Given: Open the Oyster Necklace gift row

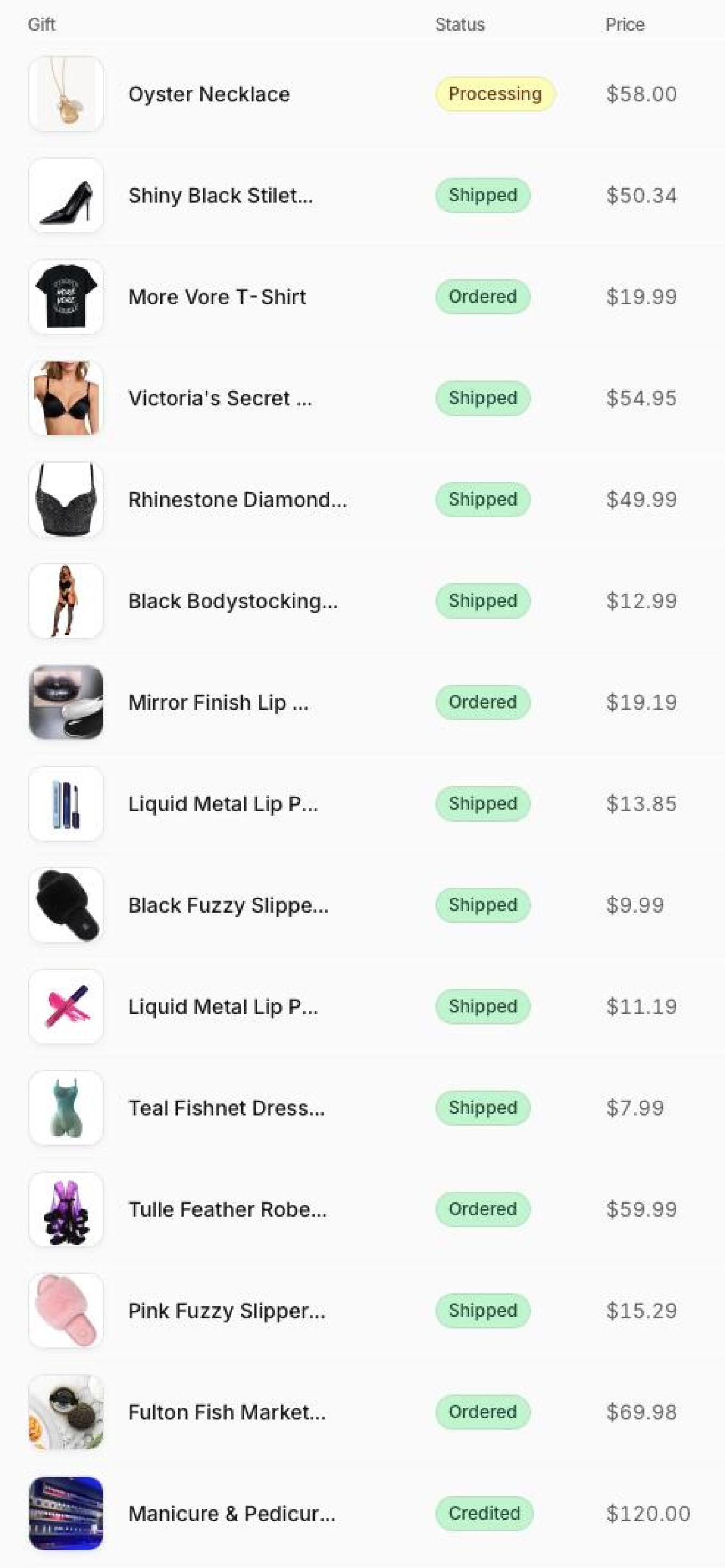Looking at the screenshot, I should (x=209, y=94).
